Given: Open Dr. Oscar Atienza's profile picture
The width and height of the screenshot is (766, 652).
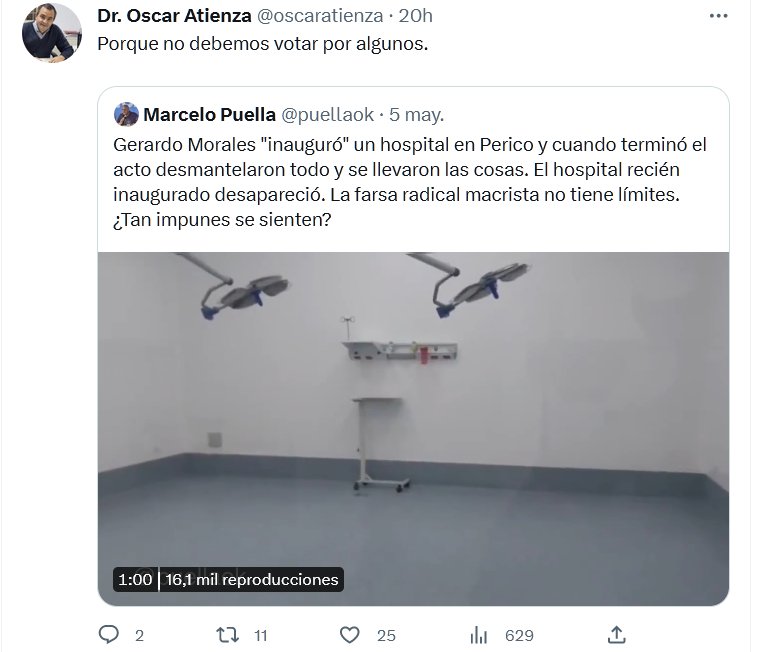Looking at the screenshot, I should (51, 32).
